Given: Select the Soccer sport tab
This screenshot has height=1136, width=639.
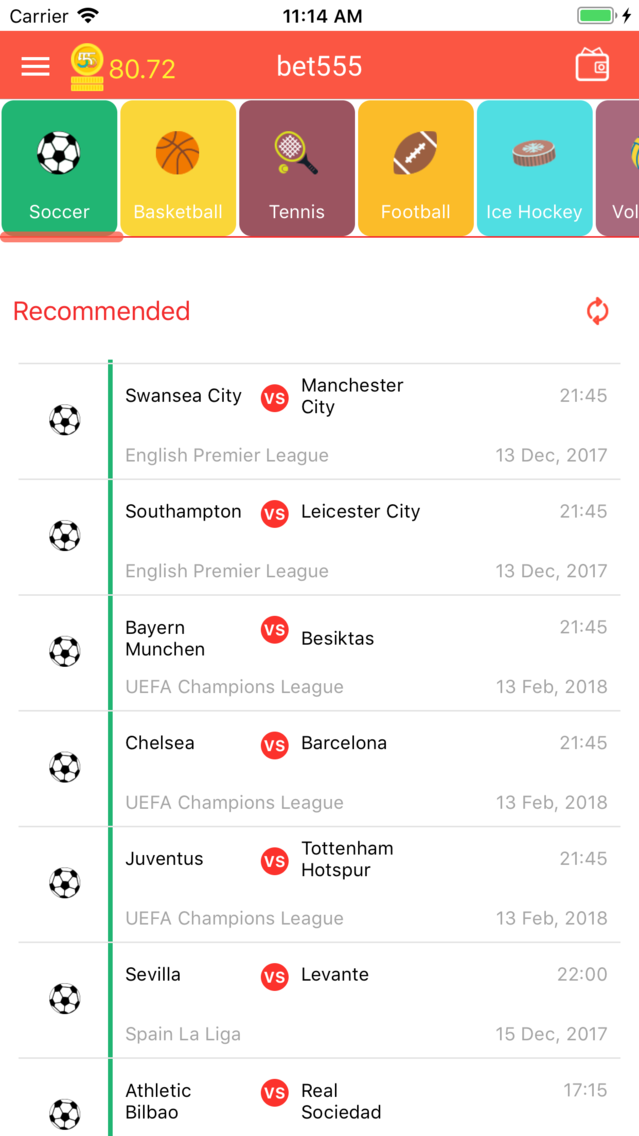Looking at the screenshot, I should tap(59, 168).
